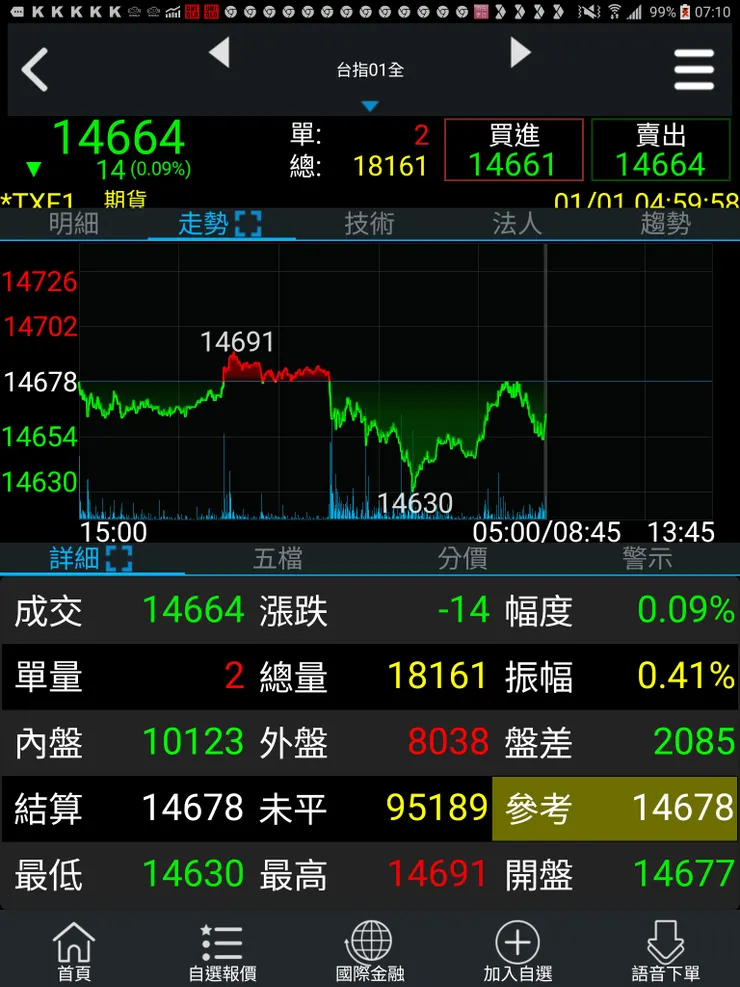This screenshot has height=987, width=740.
Task: Switch to the previous instrument with left triangle
Action: tap(219, 53)
